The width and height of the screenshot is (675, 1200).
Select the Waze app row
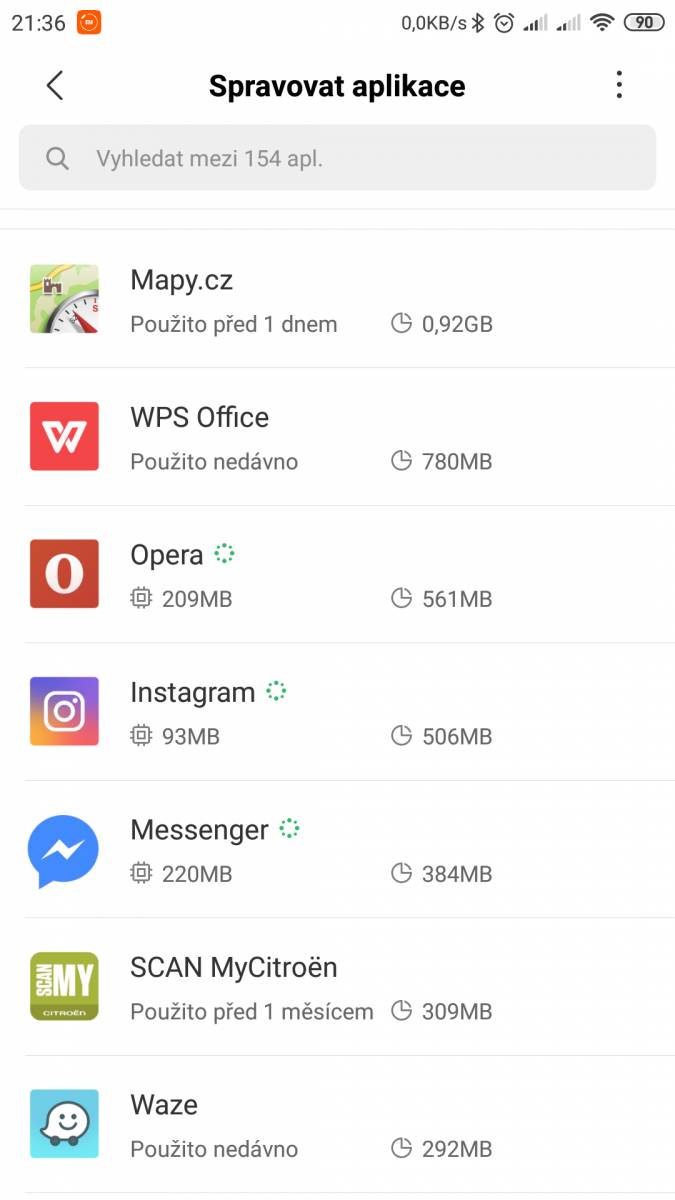[x=337, y=1124]
